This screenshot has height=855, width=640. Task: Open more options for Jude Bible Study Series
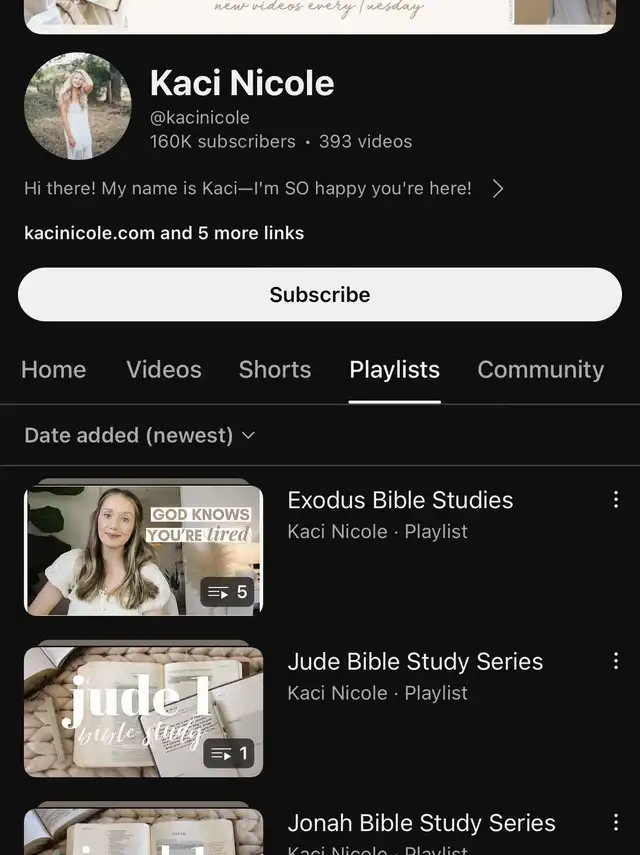coord(615,661)
